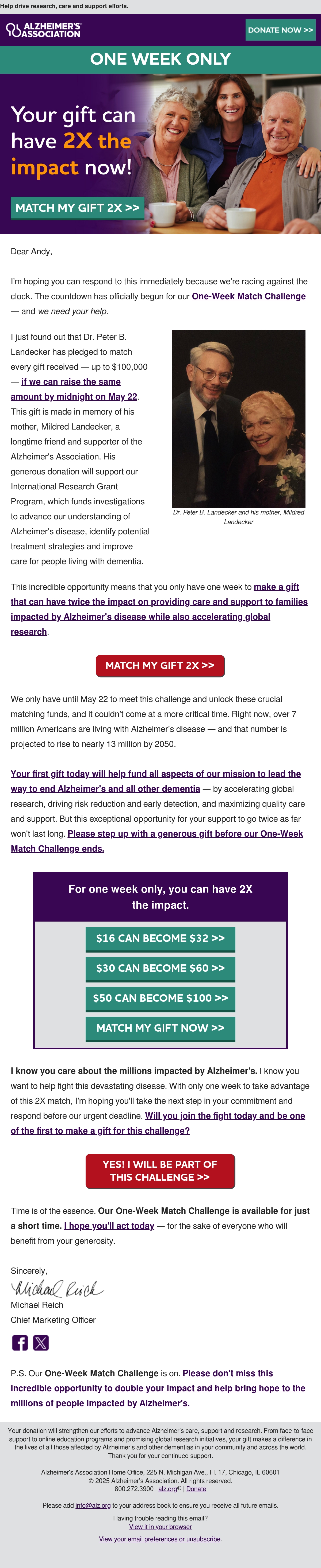Follow the 'I hope you'll act today' link
321x1568 pixels.
[x=109, y=1226]
